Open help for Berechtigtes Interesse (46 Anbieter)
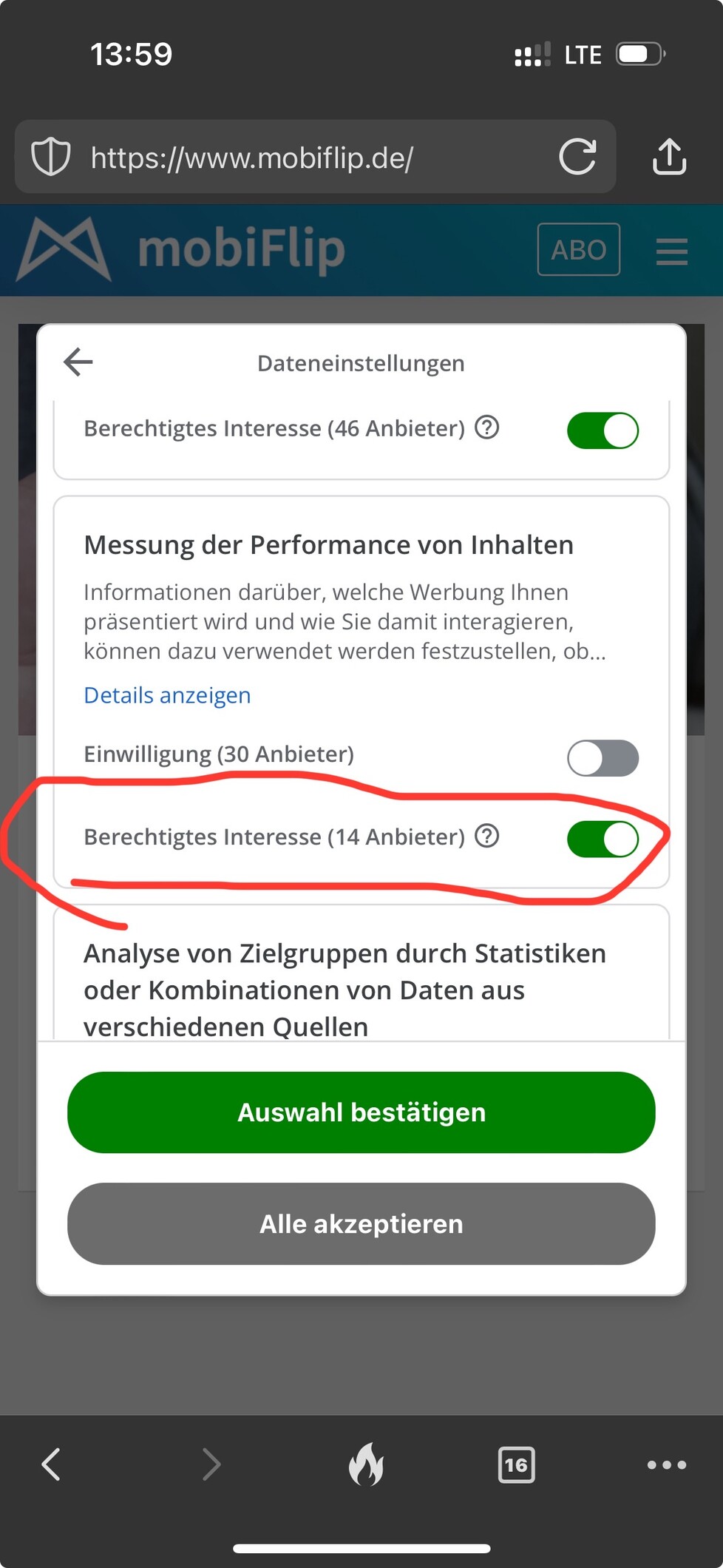723x1568 pixels. (487, 428)
